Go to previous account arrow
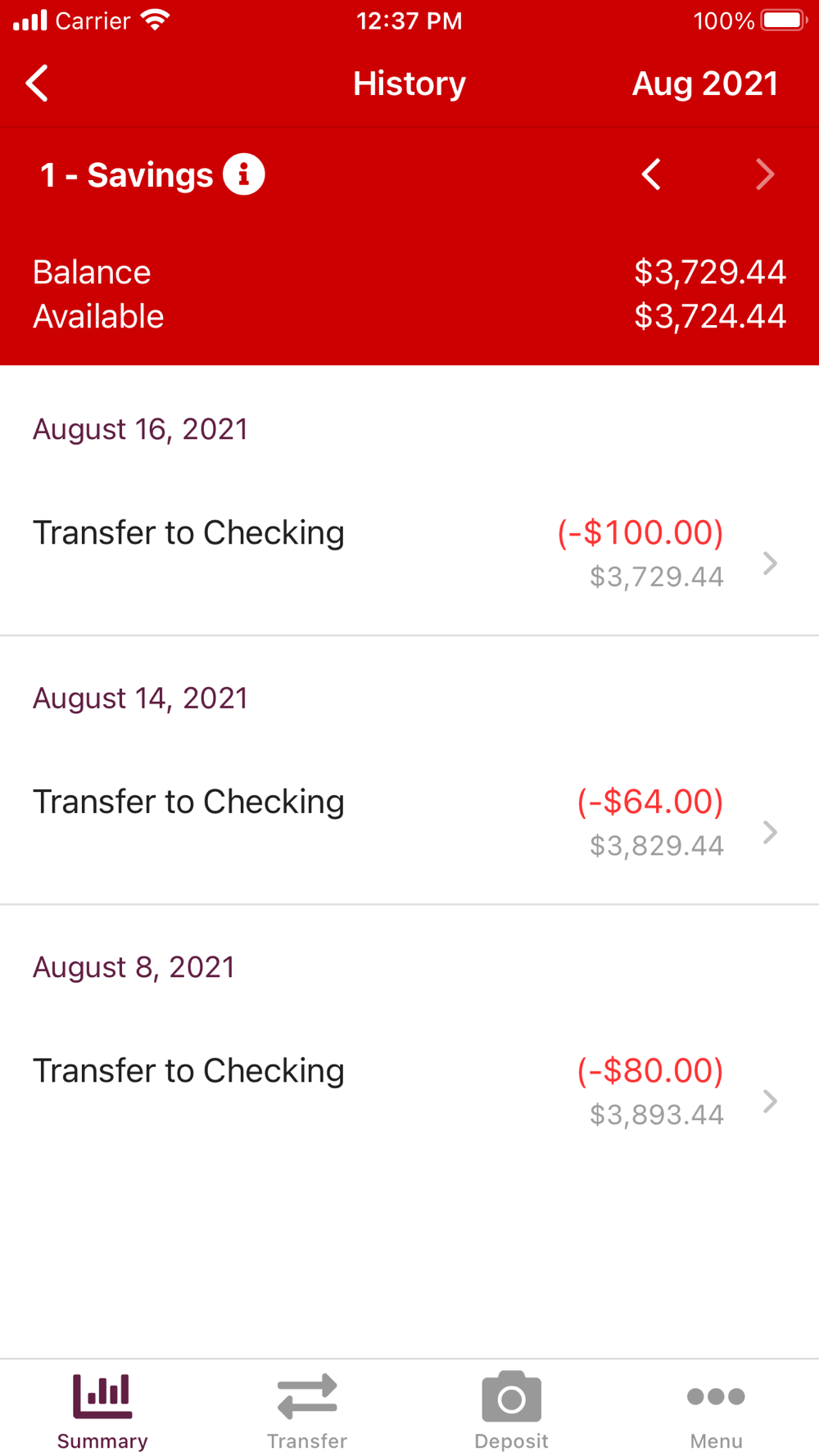Viewport: 819px width, 1456px height. tap(651, 174)
